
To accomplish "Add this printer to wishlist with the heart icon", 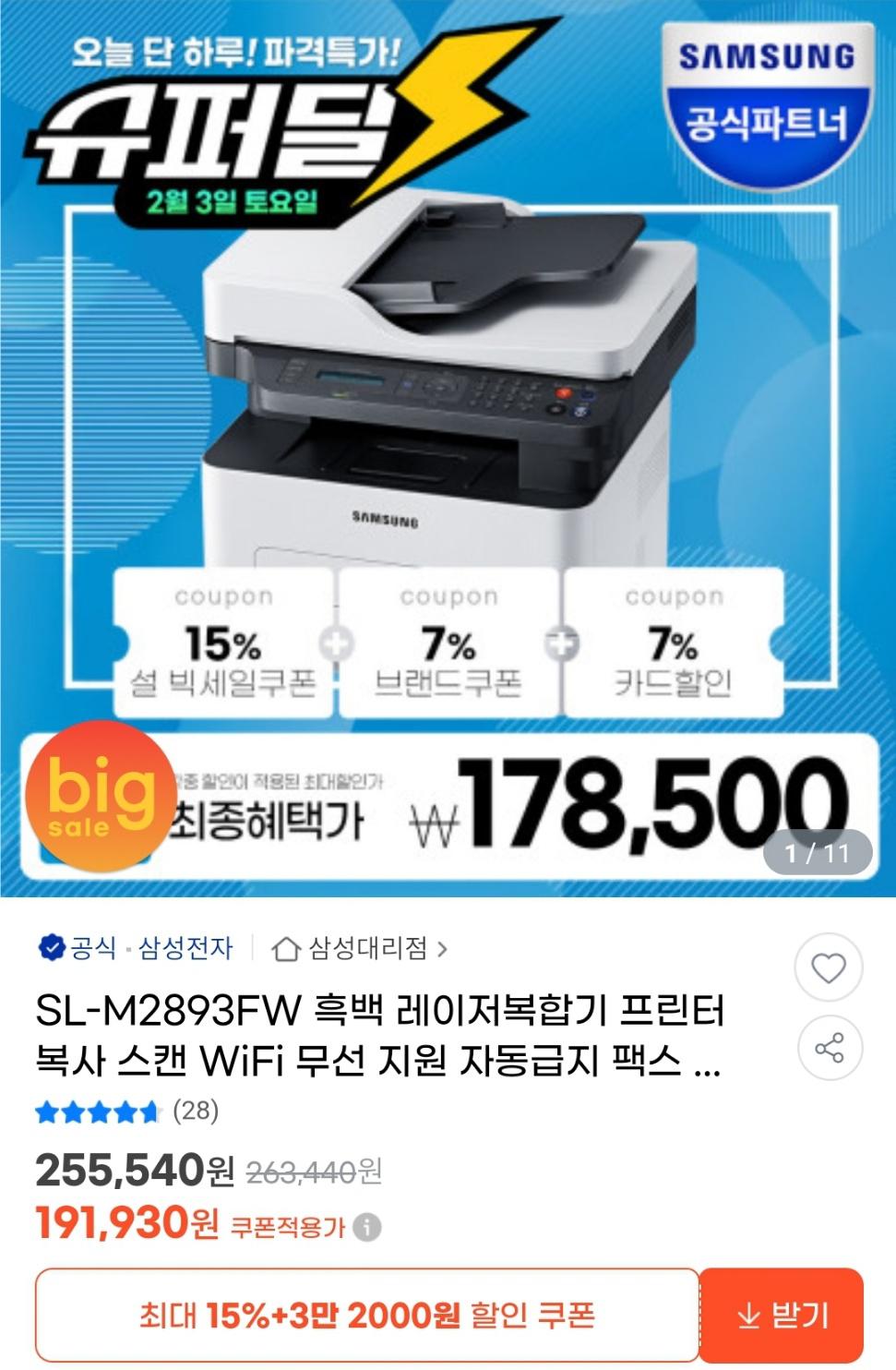I will point(828,967).
